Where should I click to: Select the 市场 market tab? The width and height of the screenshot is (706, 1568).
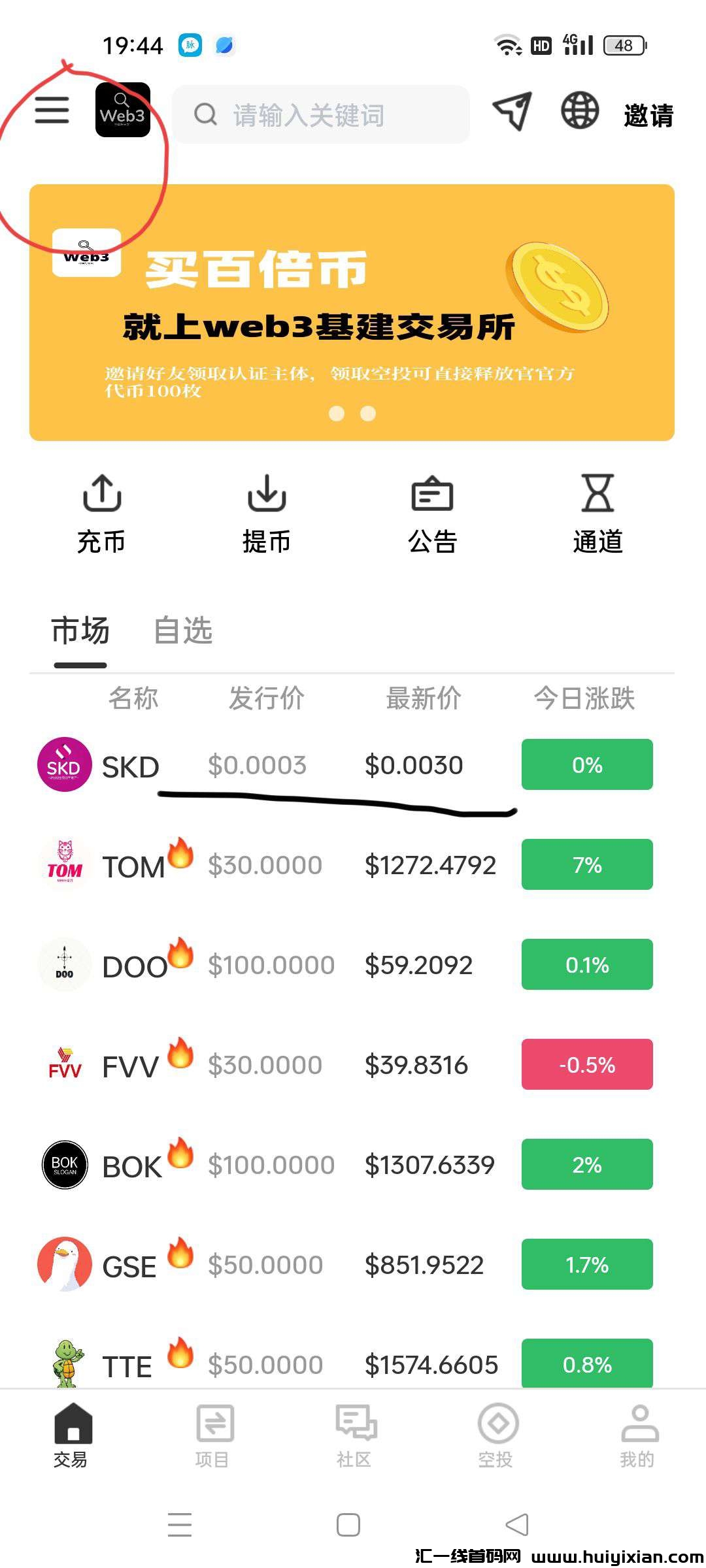80,631
